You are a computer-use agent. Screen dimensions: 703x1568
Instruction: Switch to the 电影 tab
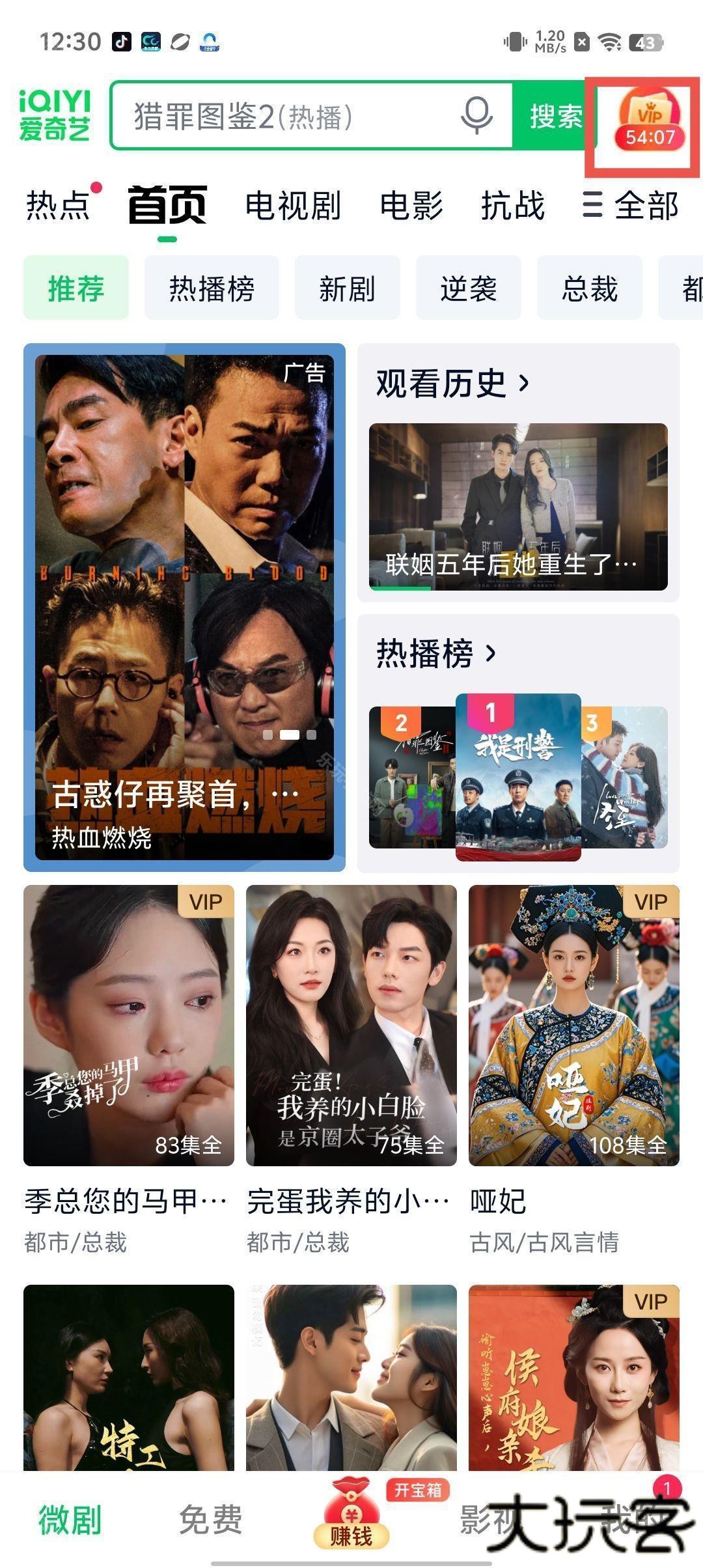(411, 206)
